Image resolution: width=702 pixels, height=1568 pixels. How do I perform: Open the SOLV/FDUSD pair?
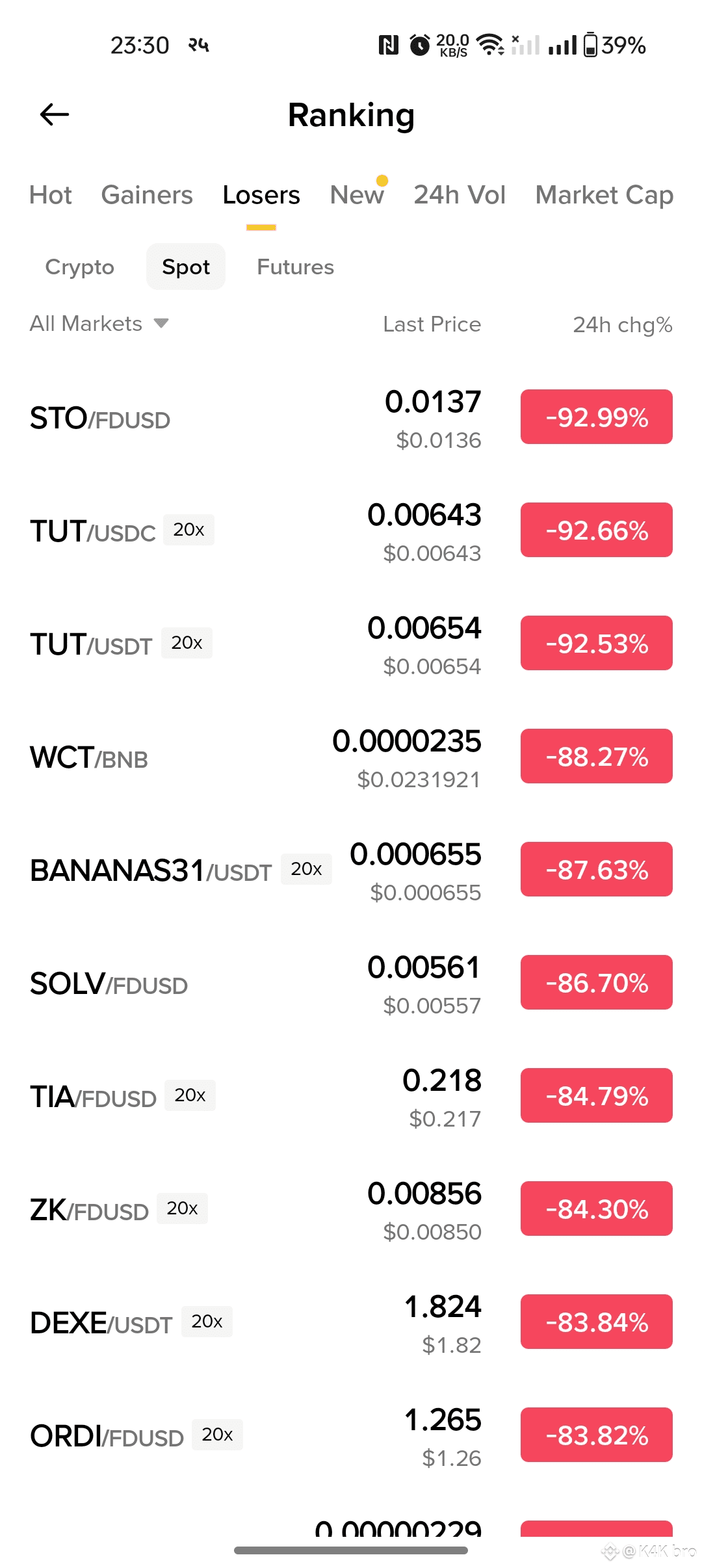pos(109,984)
